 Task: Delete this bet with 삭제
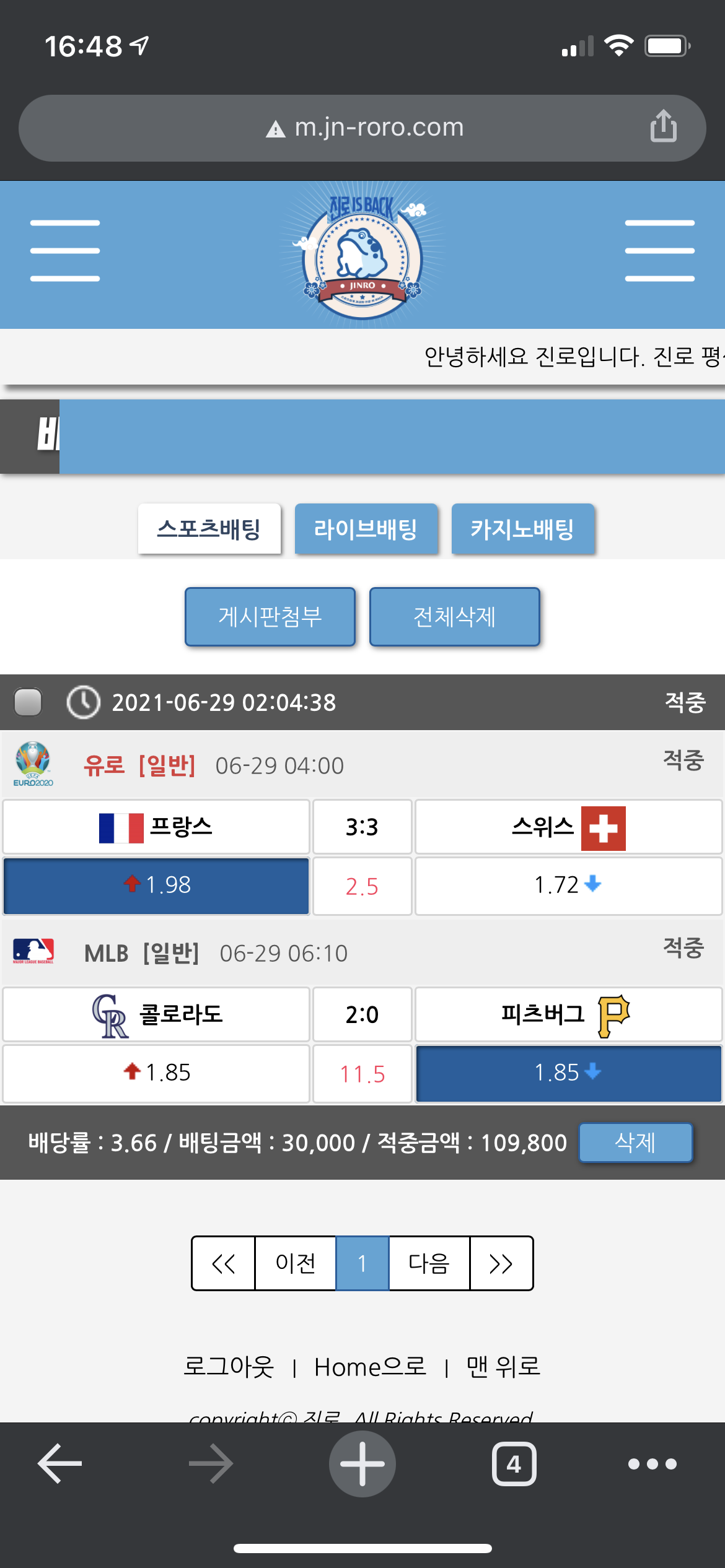[x=635, y=1143]
